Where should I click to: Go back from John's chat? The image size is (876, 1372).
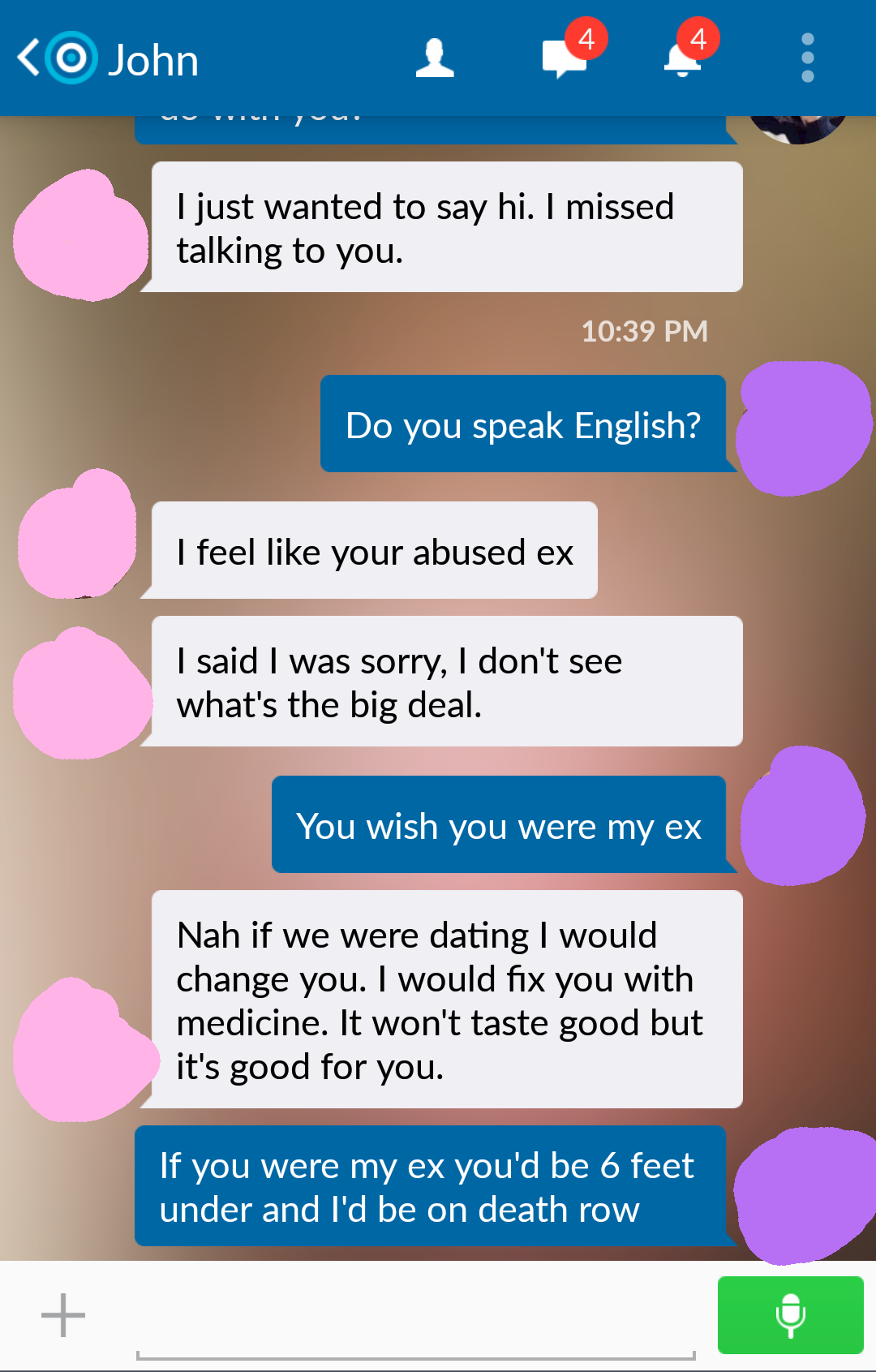pos(29,58)
